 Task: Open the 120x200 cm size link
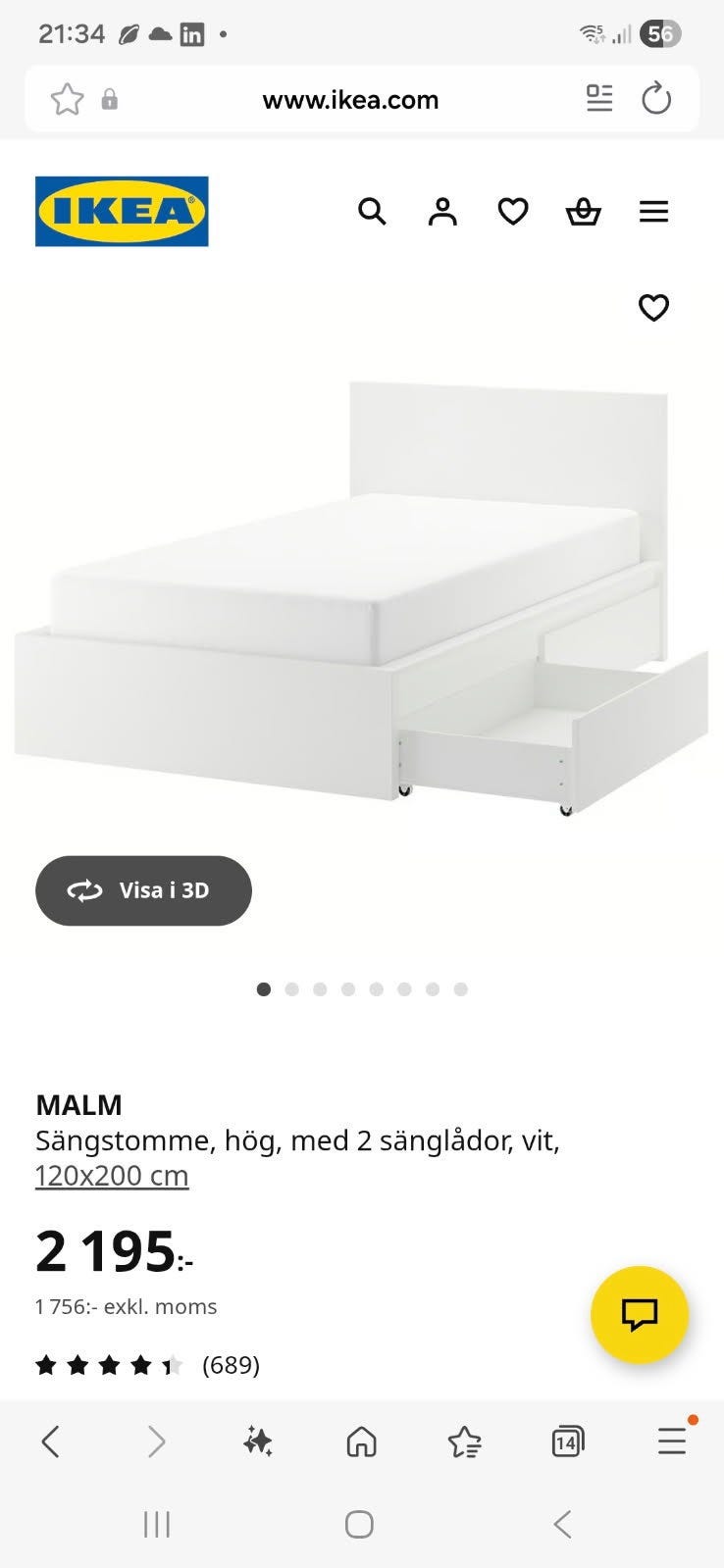(x=111, y=1175)
